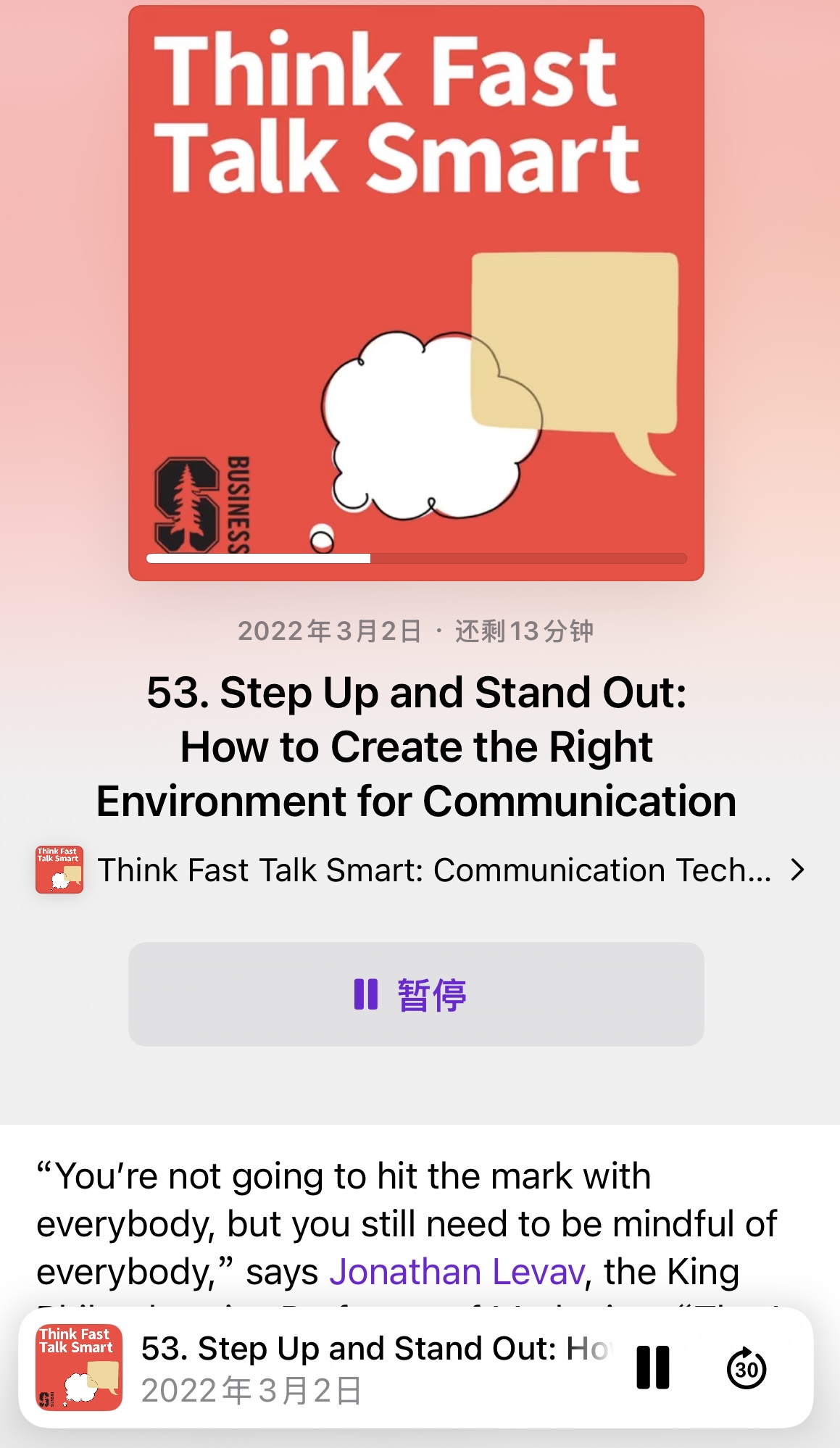Open the Jonathan Levav link
The height and width of the screenshot is (1448, 840).
pyautogui.click(x=457, y=1271)
